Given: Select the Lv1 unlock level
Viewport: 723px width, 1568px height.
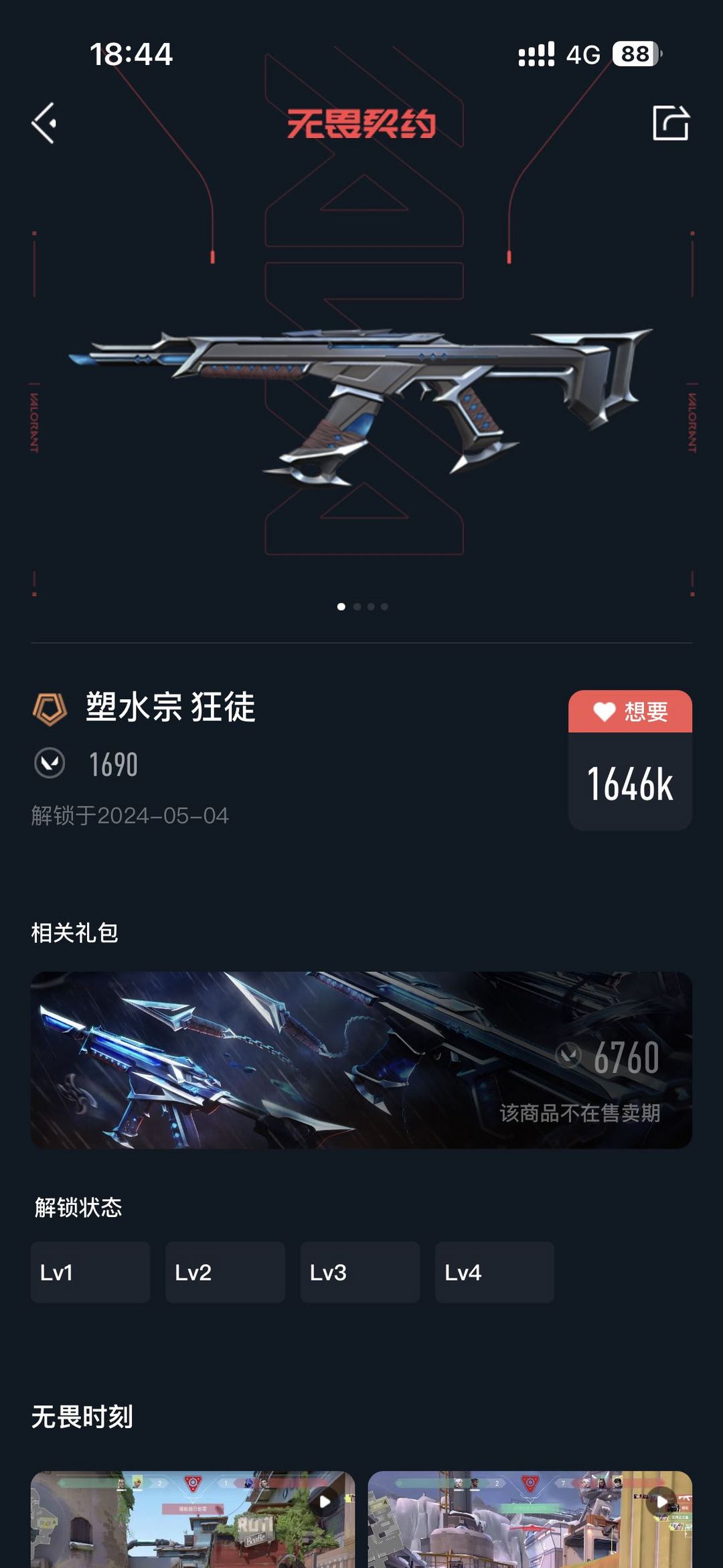Looking at the screenshot, I should [90, 1272].
